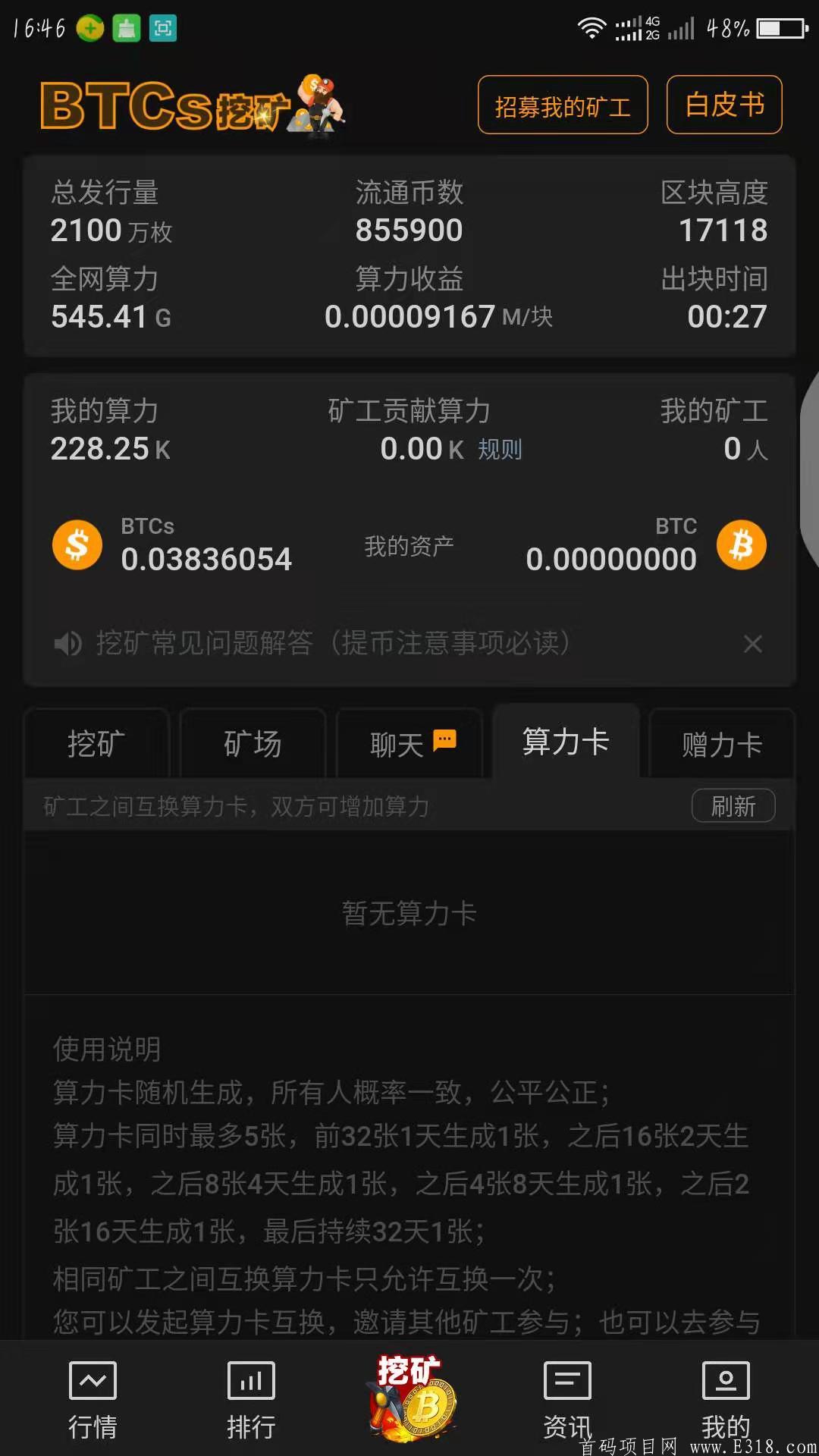Click the orange BTC coin icon
Image resolution: width=819 pixels, height=1456 pixels.
click(742, 544)
